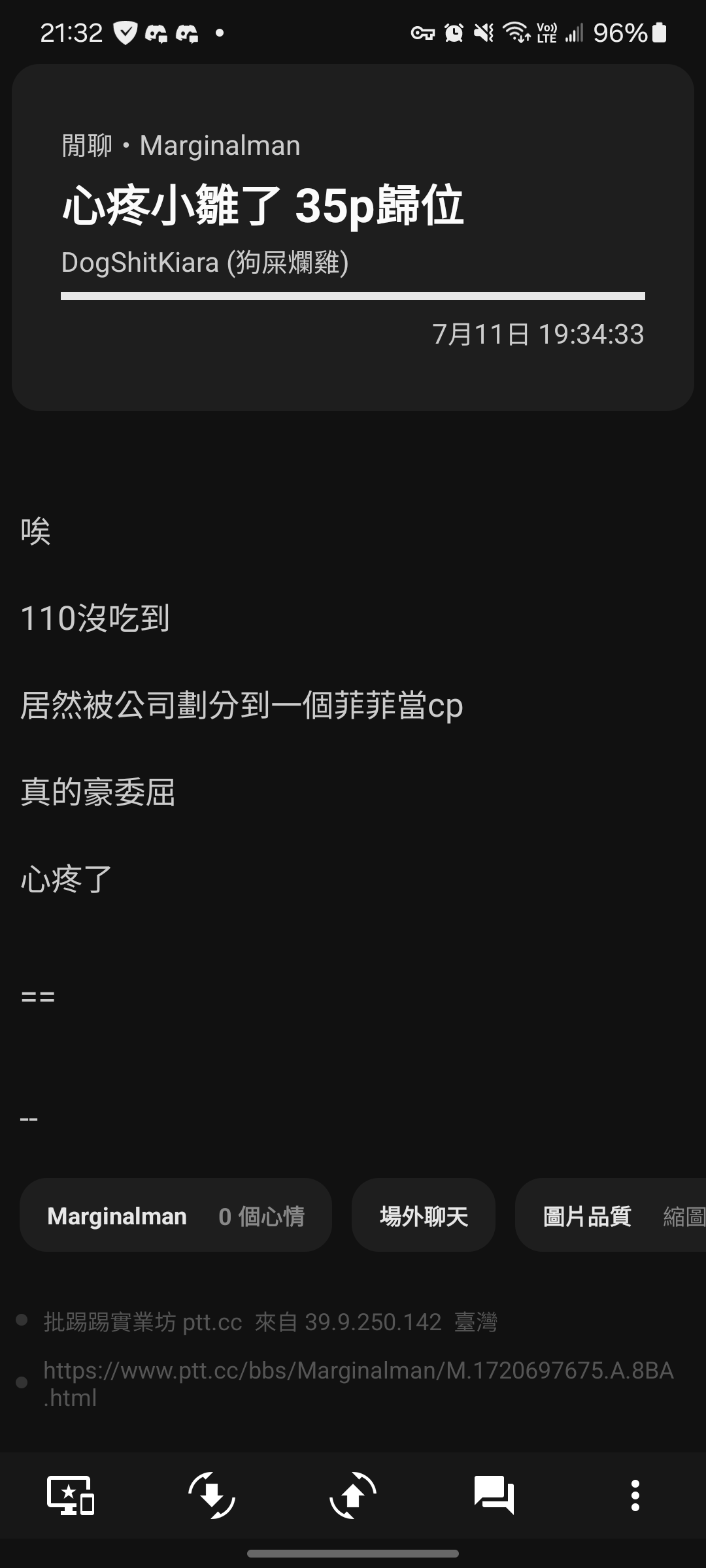Open the three-dot overflow menu
This screenshot has height=1568, width=706.
[x=635, y=1495]
